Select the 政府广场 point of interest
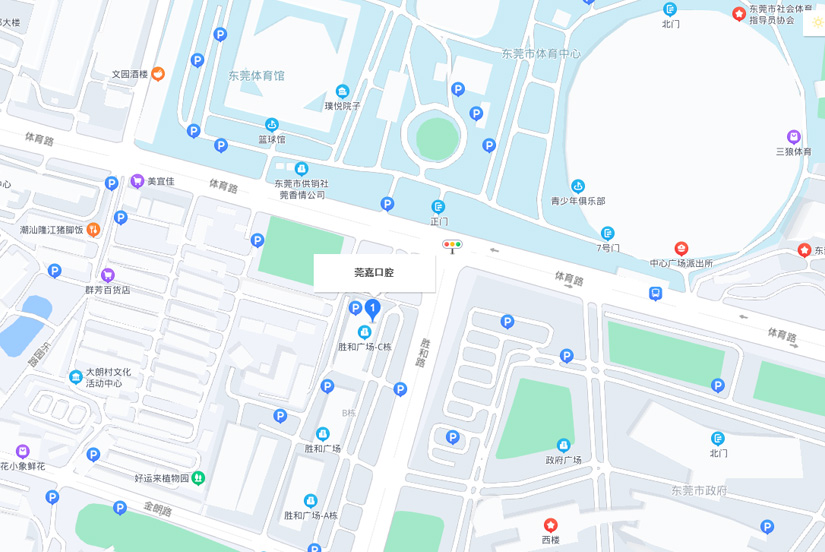 pyautogui.click(x=563, y=445)
